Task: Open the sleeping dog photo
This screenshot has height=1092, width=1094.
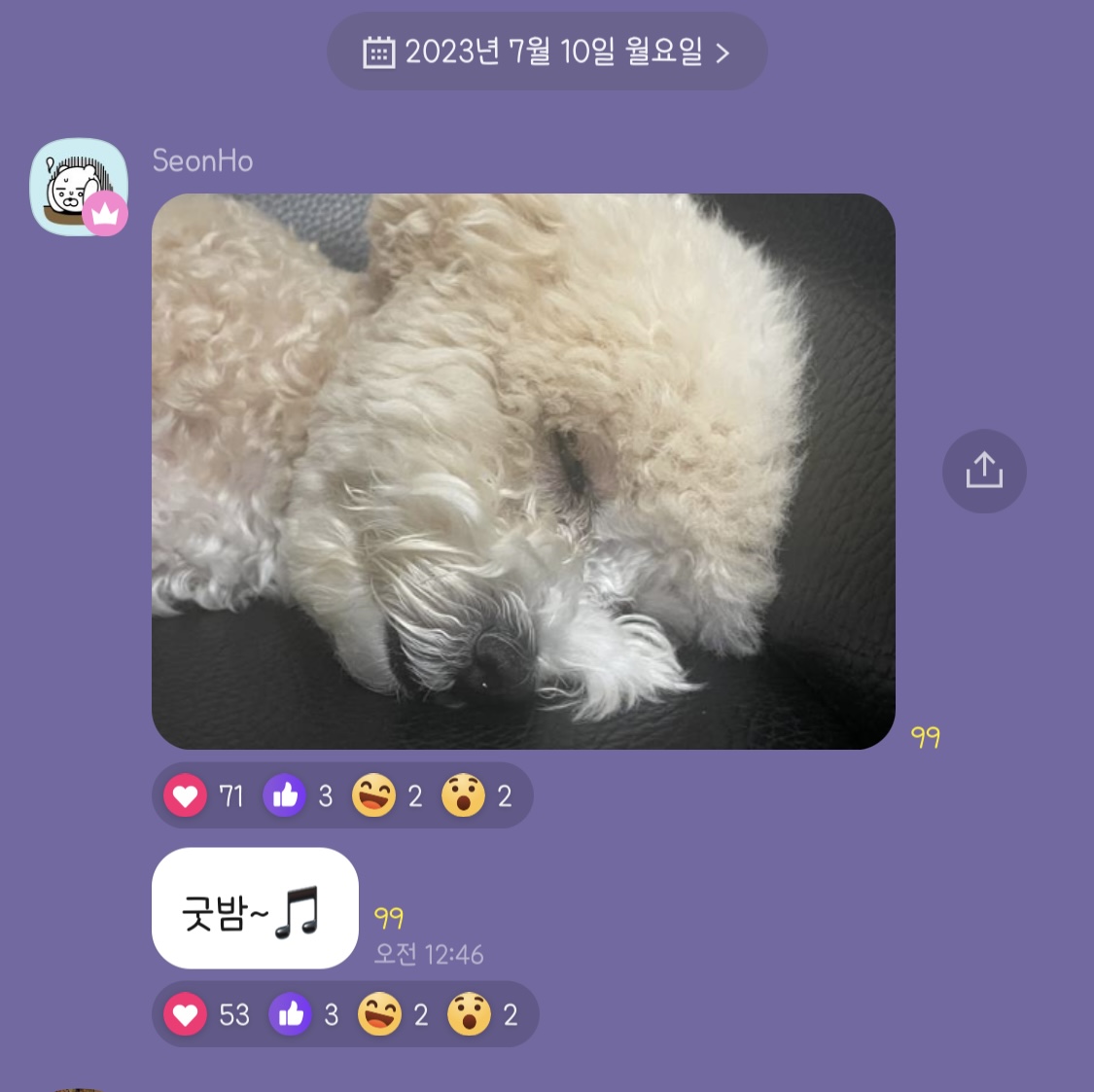Action: pos(523,472)
